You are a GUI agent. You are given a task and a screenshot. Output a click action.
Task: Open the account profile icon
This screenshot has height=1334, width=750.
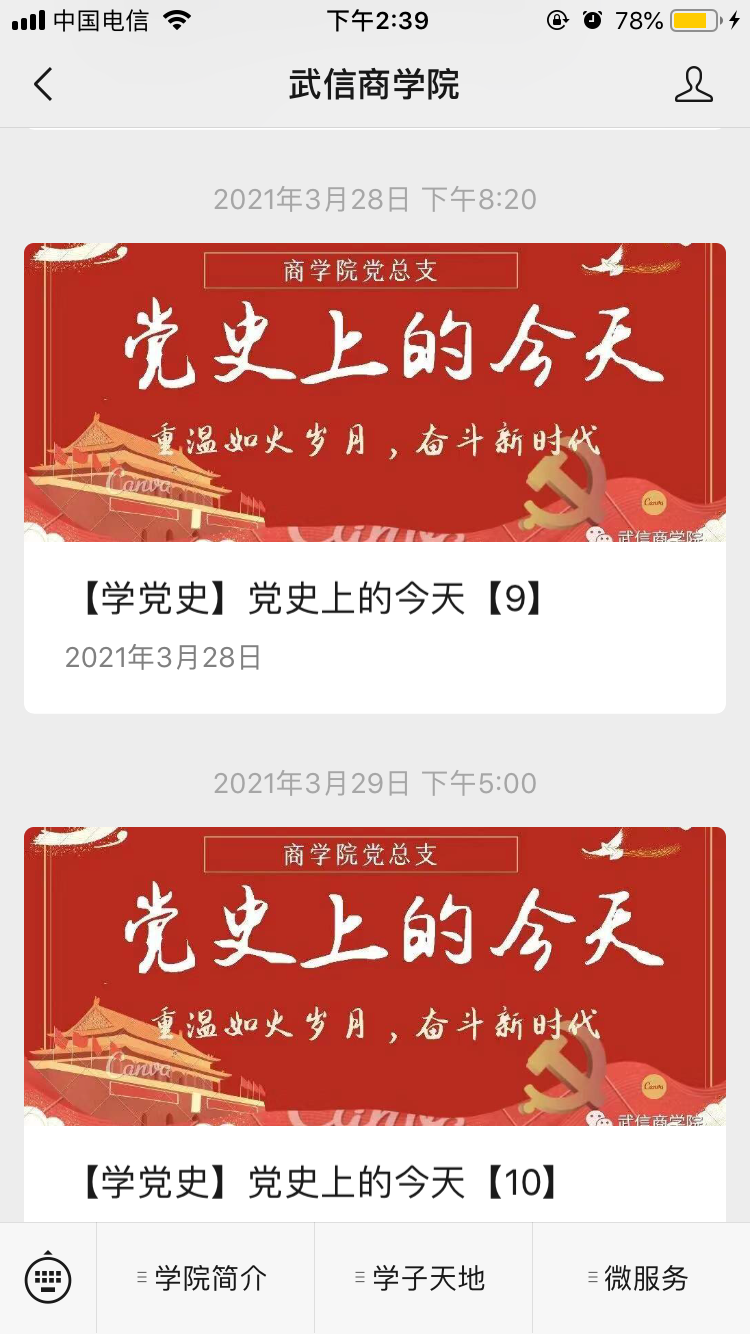tap(693, 85)
